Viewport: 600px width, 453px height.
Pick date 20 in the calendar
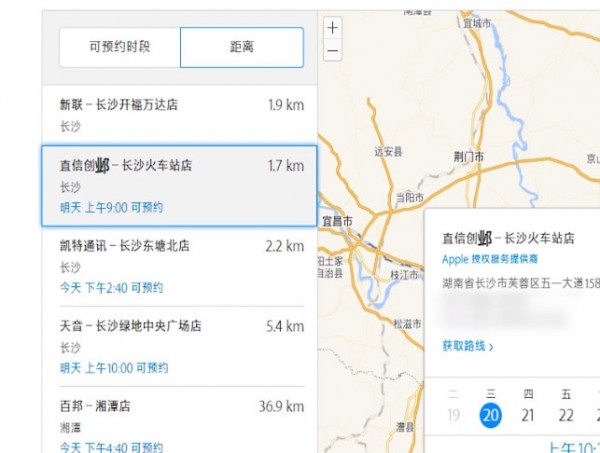490,416
